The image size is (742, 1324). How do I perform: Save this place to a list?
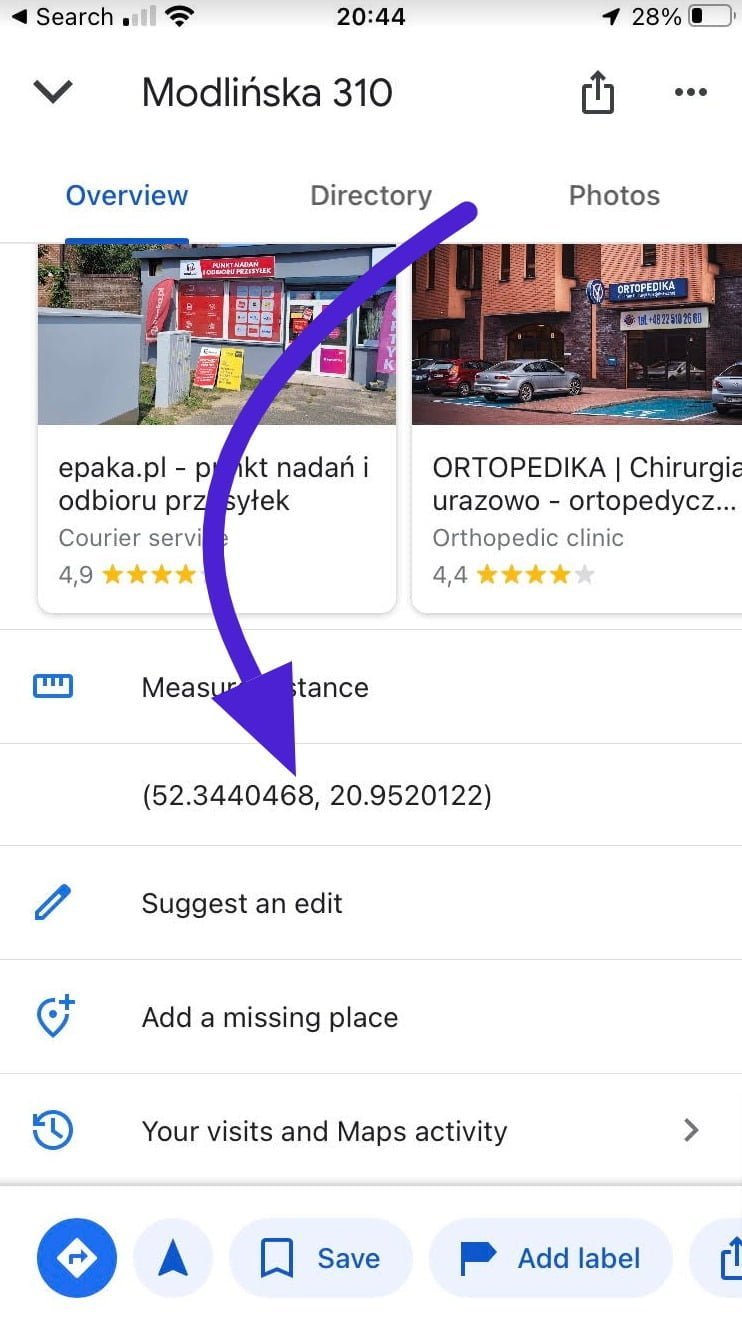320,1258
